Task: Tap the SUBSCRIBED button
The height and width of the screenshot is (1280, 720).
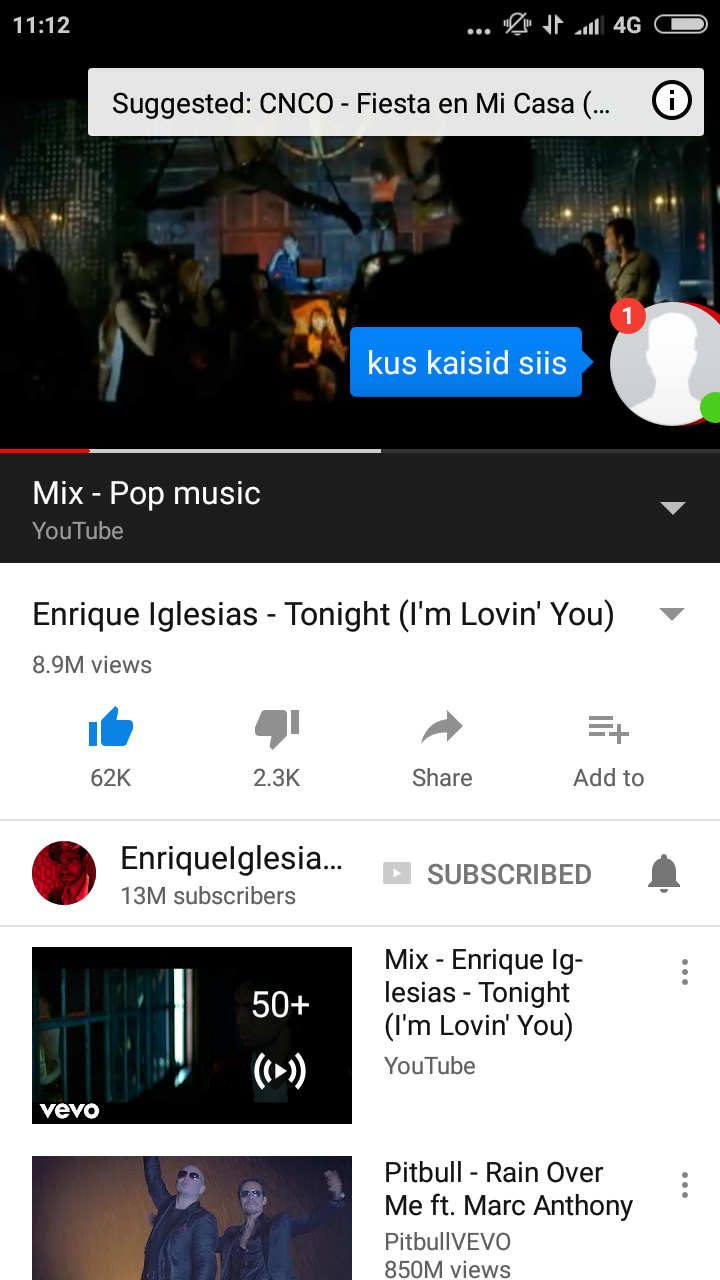Action: (488, 874)
